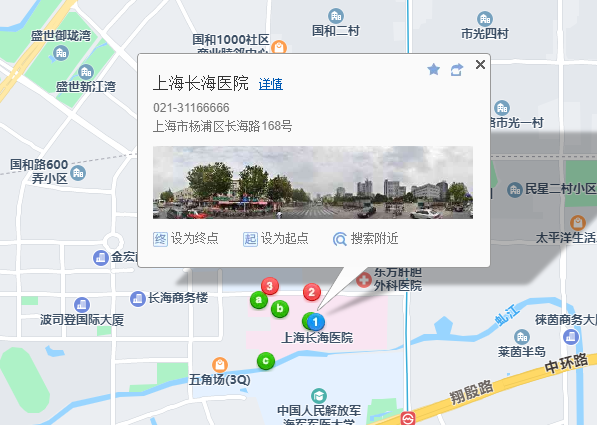
Task: Set as destination with 设为终点
Action: click(186, 239)
